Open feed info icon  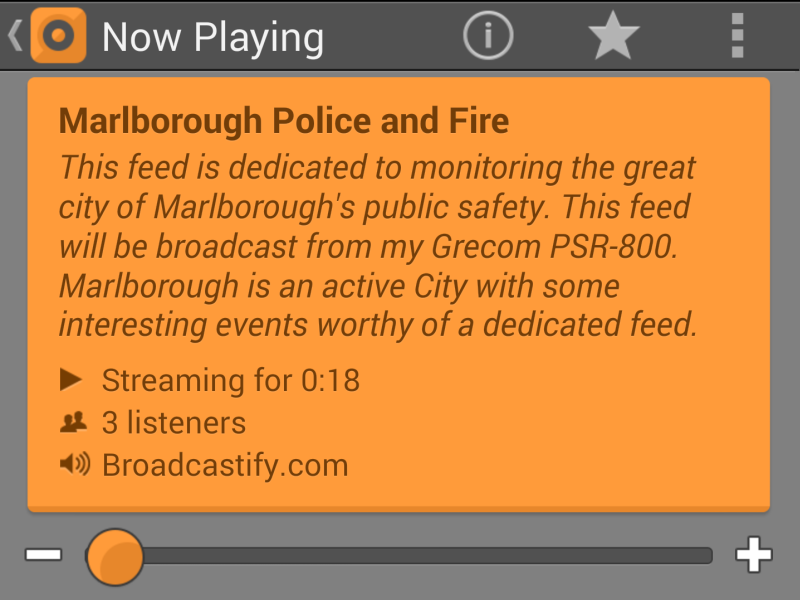488,36
